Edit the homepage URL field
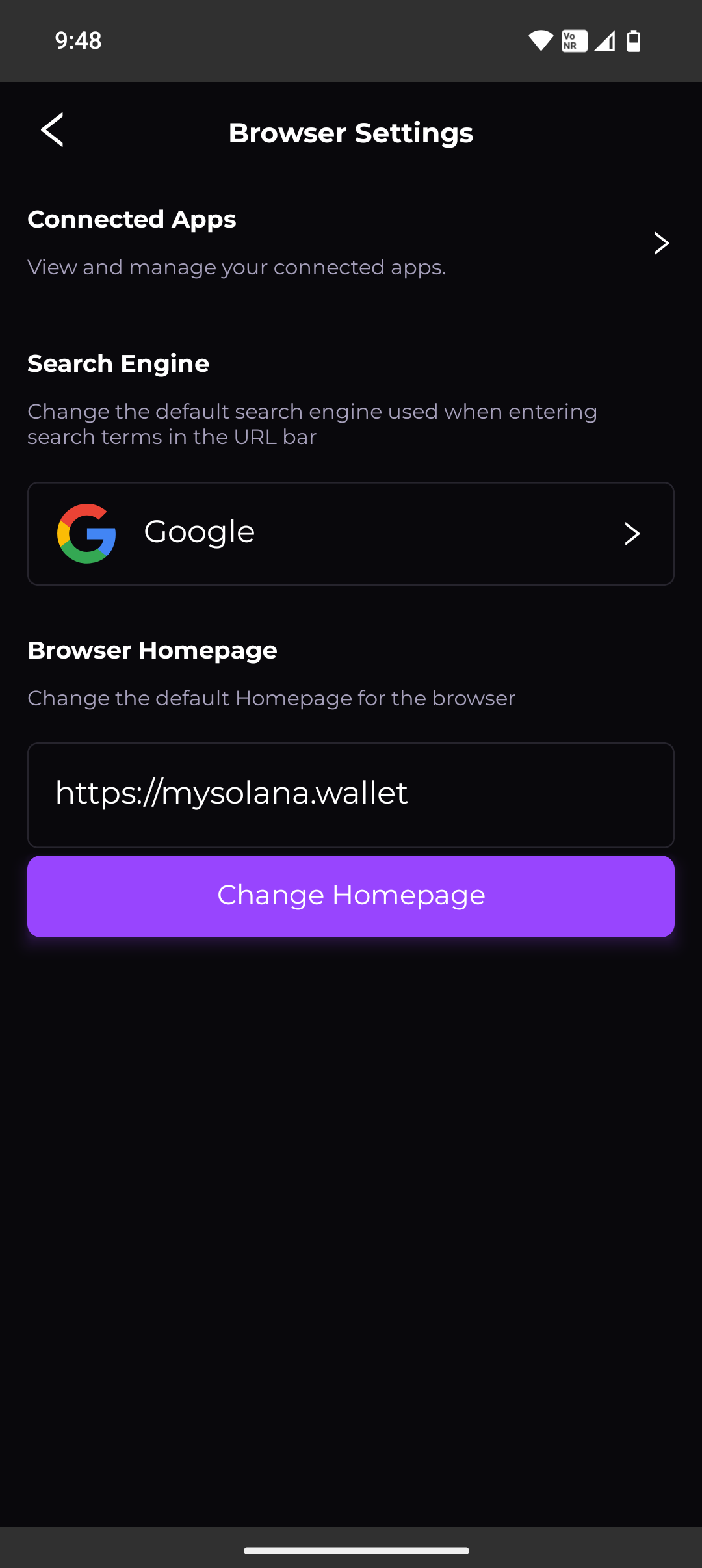Image resolution: width=702 pixels, height=1568 pixels. [x=351, y=794]
